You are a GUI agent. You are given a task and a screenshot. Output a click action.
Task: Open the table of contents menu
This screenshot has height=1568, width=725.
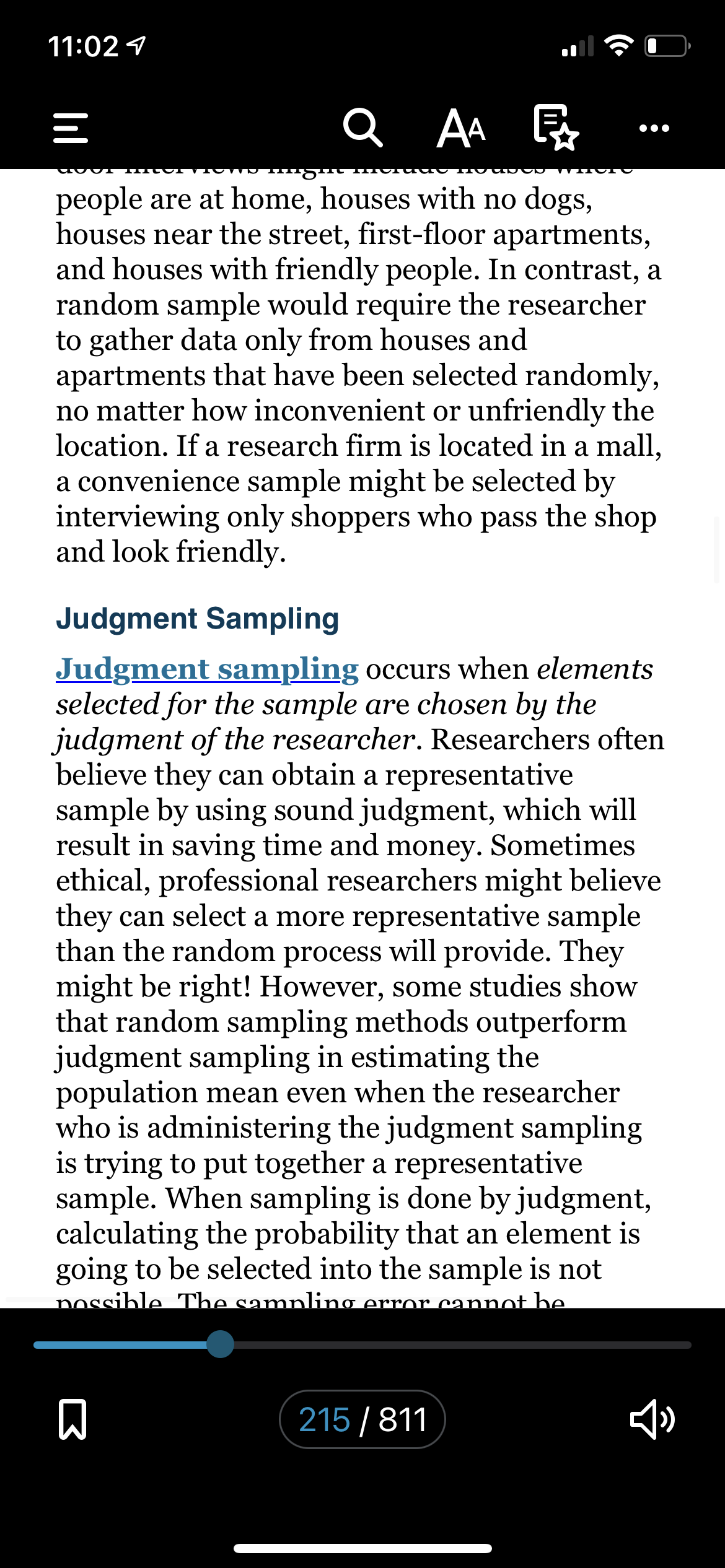[x=71, y=128]
